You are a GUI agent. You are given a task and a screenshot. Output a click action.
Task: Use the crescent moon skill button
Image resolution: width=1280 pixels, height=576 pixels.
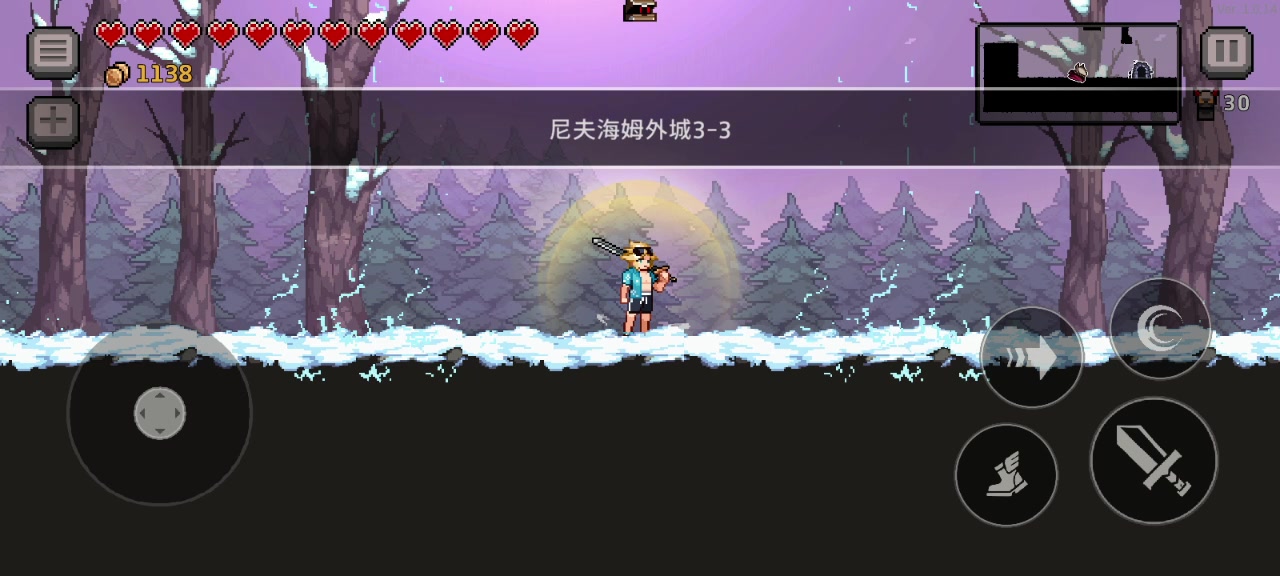(1160, 328)
